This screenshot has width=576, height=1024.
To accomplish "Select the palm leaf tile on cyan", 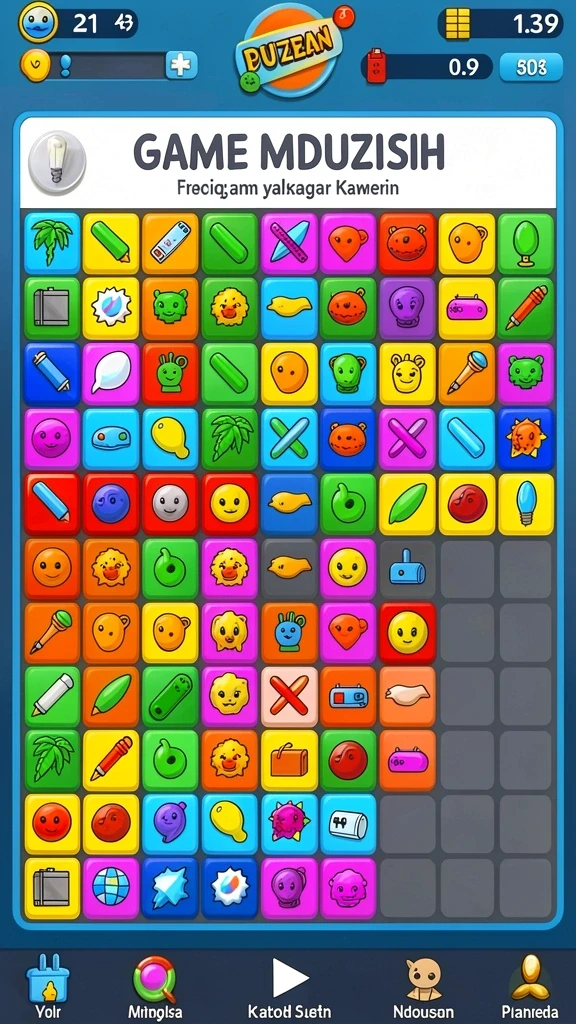I will pyautogui.click(x=52, y=243).
